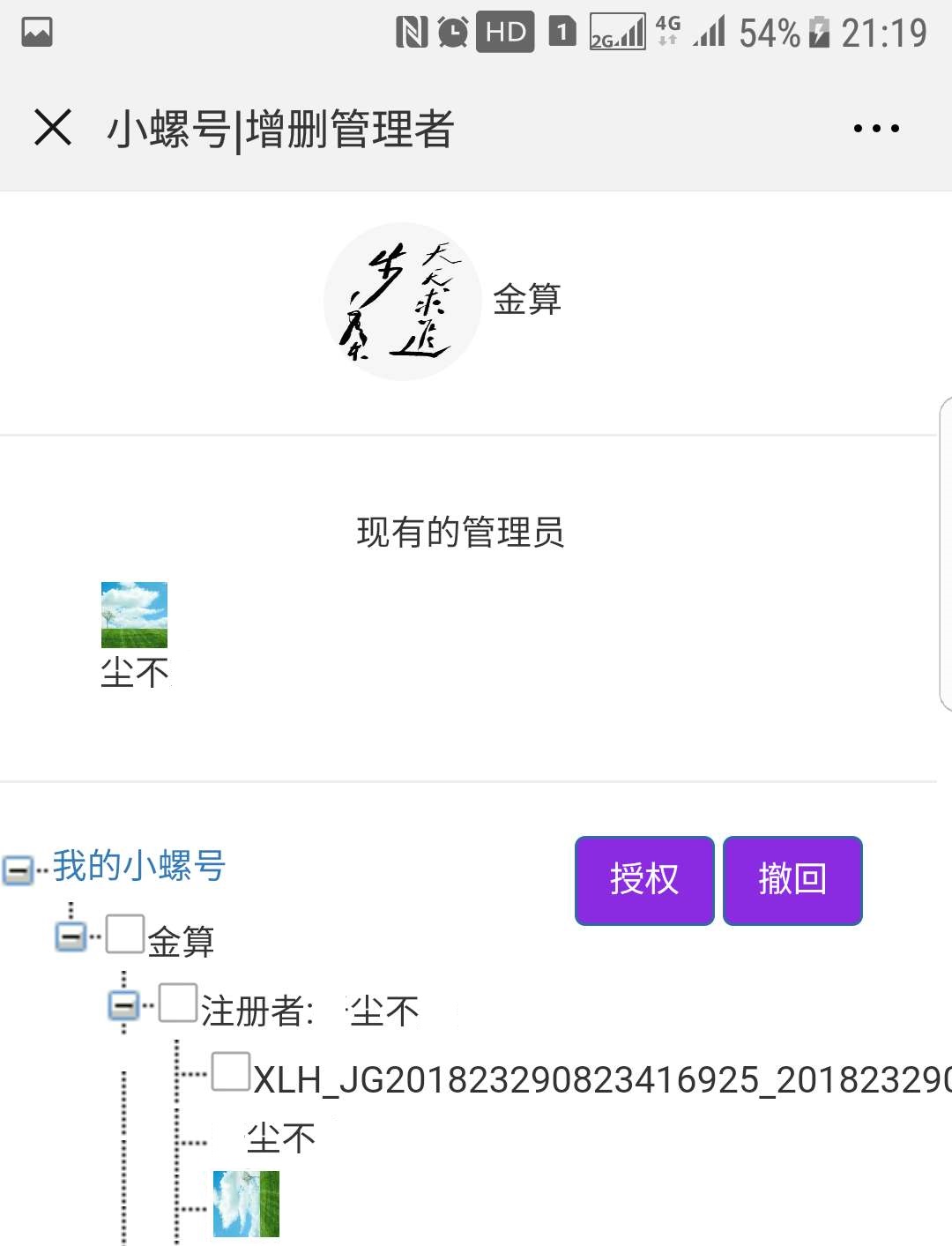952x1246 pixels.
Task: Collapse the 我的小螺号 tree root
Action: [x=18, y=870]
